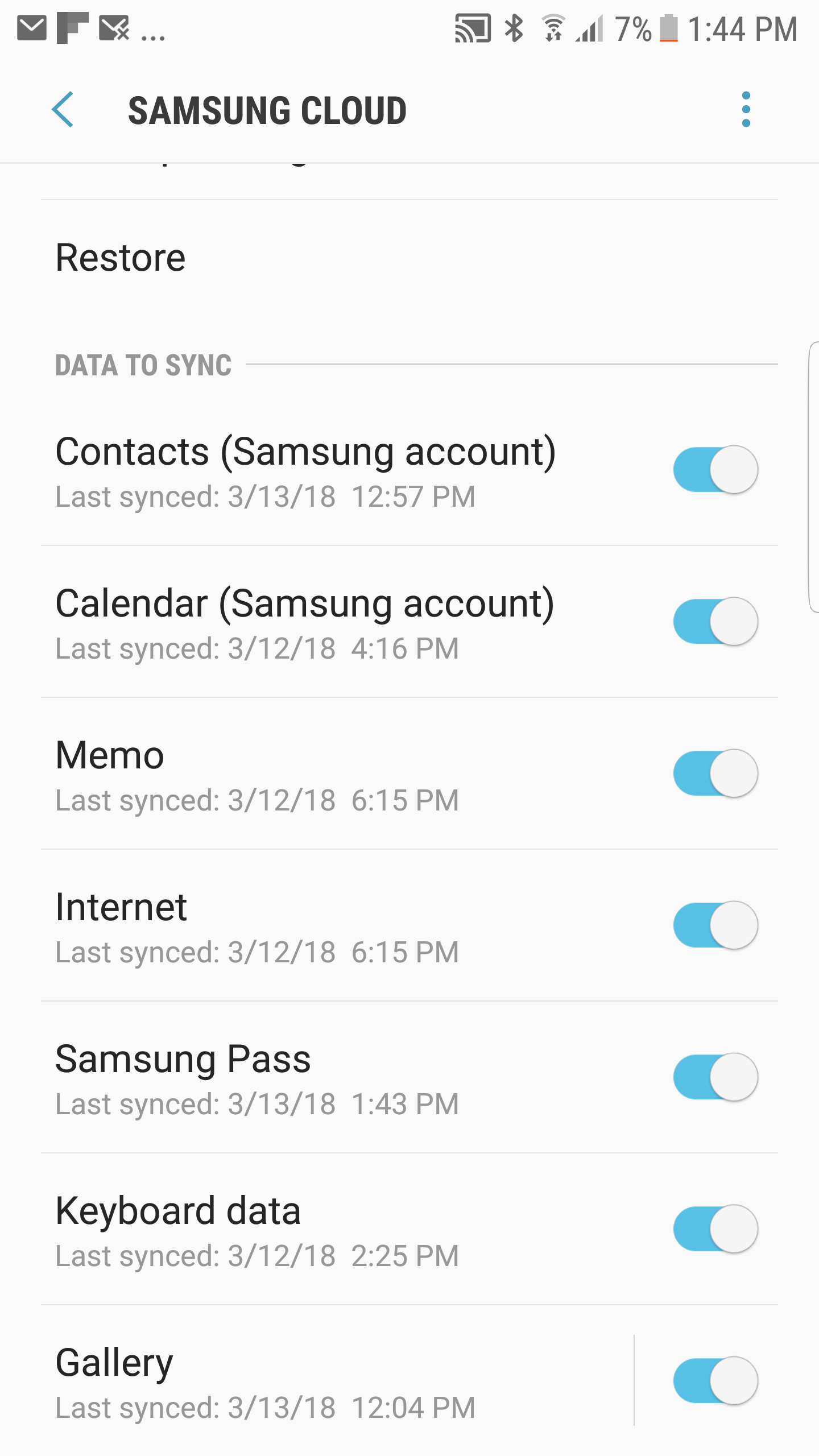Viewport: 819px width, 1456px height.
Task: Turn off Contacts (Samsung account) sync
Action: pos(715,470)
